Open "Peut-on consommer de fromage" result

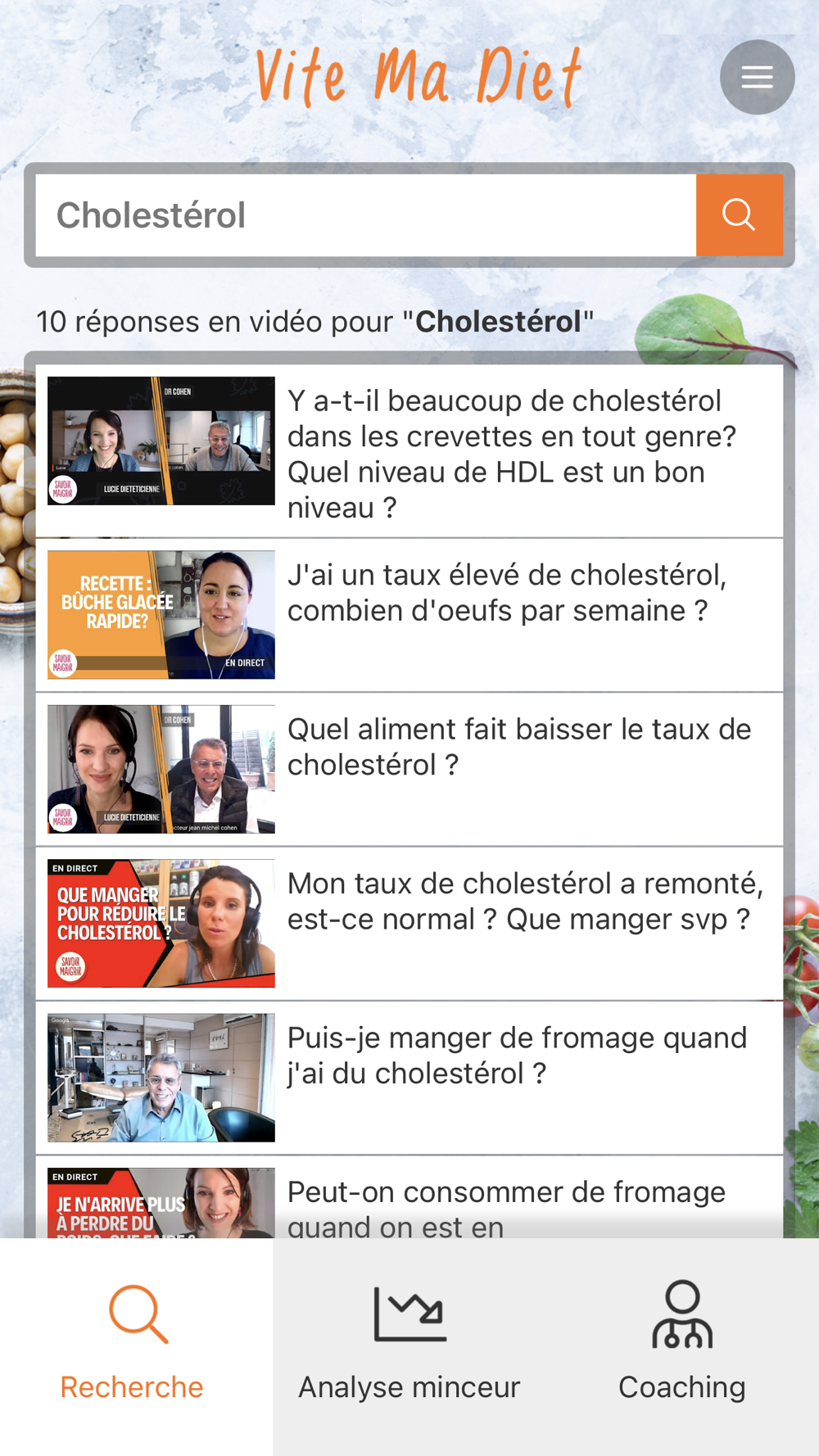point(409,1197)
